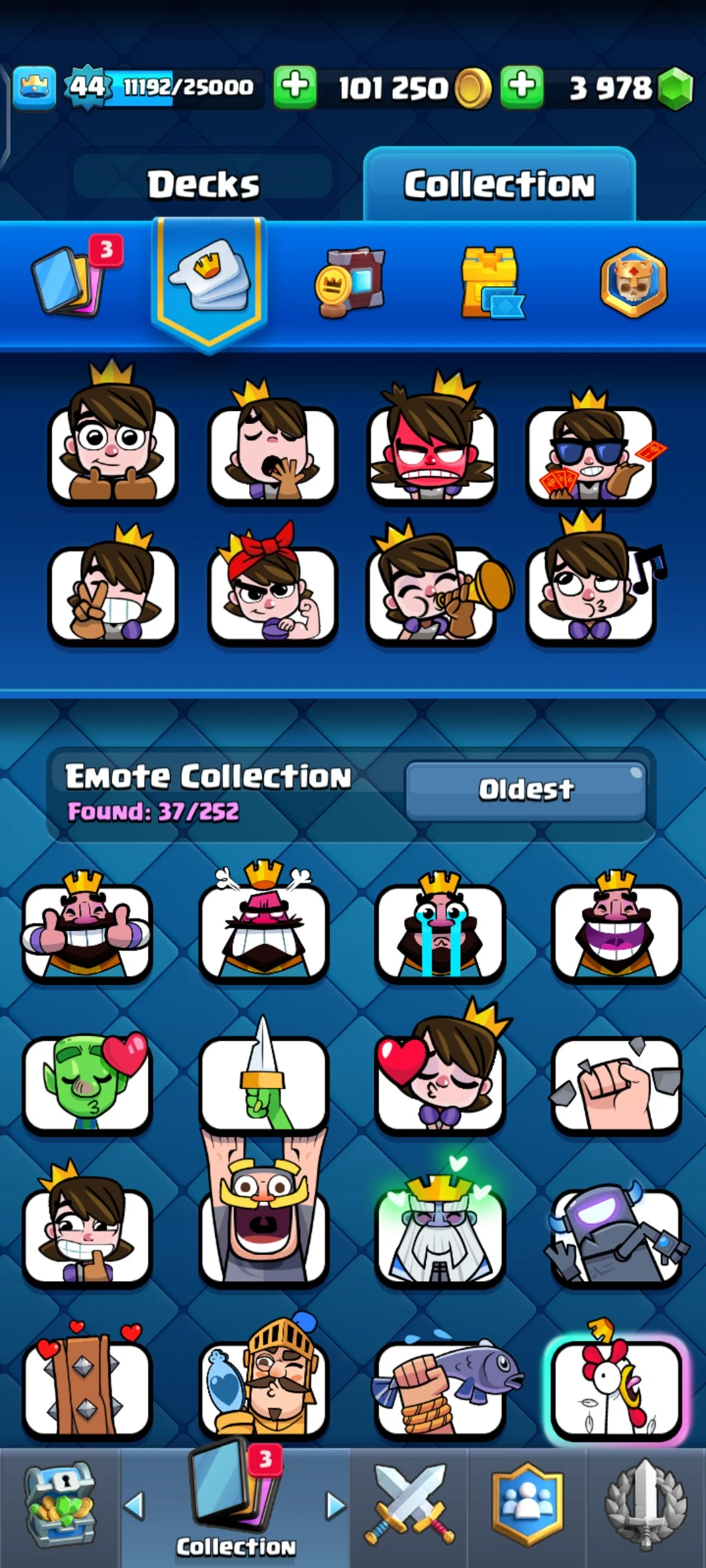Open the tower skins sub-tab
The height and width of the screenshot is (1568, 706).
pos(490,282)
